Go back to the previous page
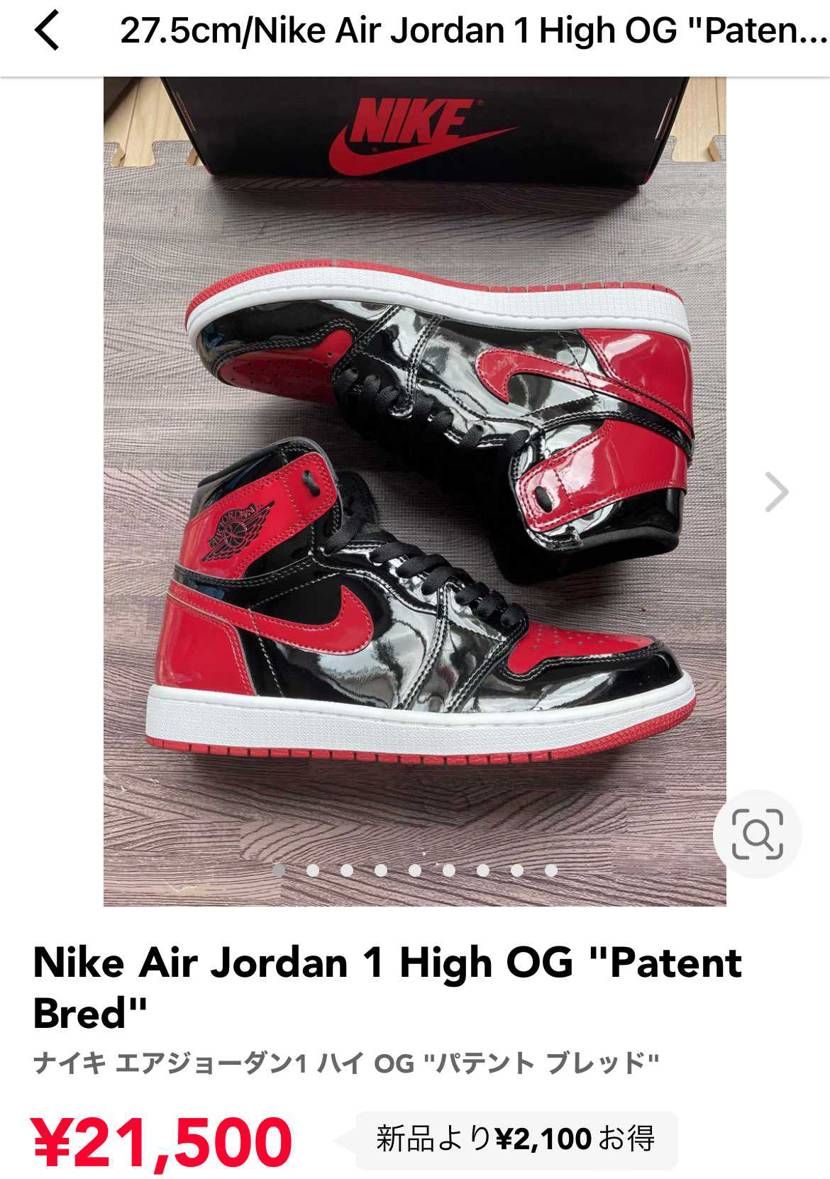 point(47,32)
